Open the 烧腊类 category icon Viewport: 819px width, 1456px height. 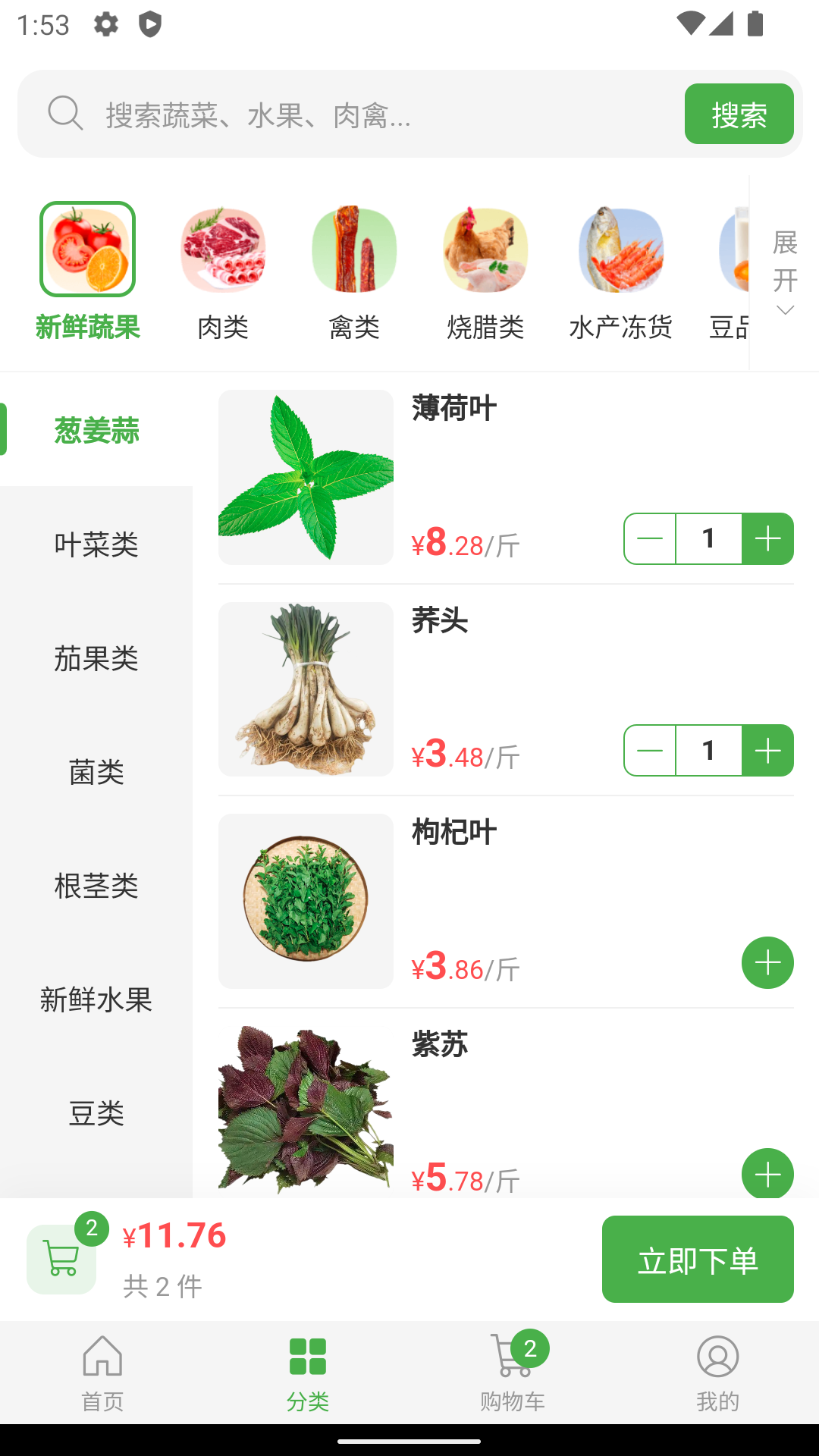pyautogui.click(x=485, y=249)
